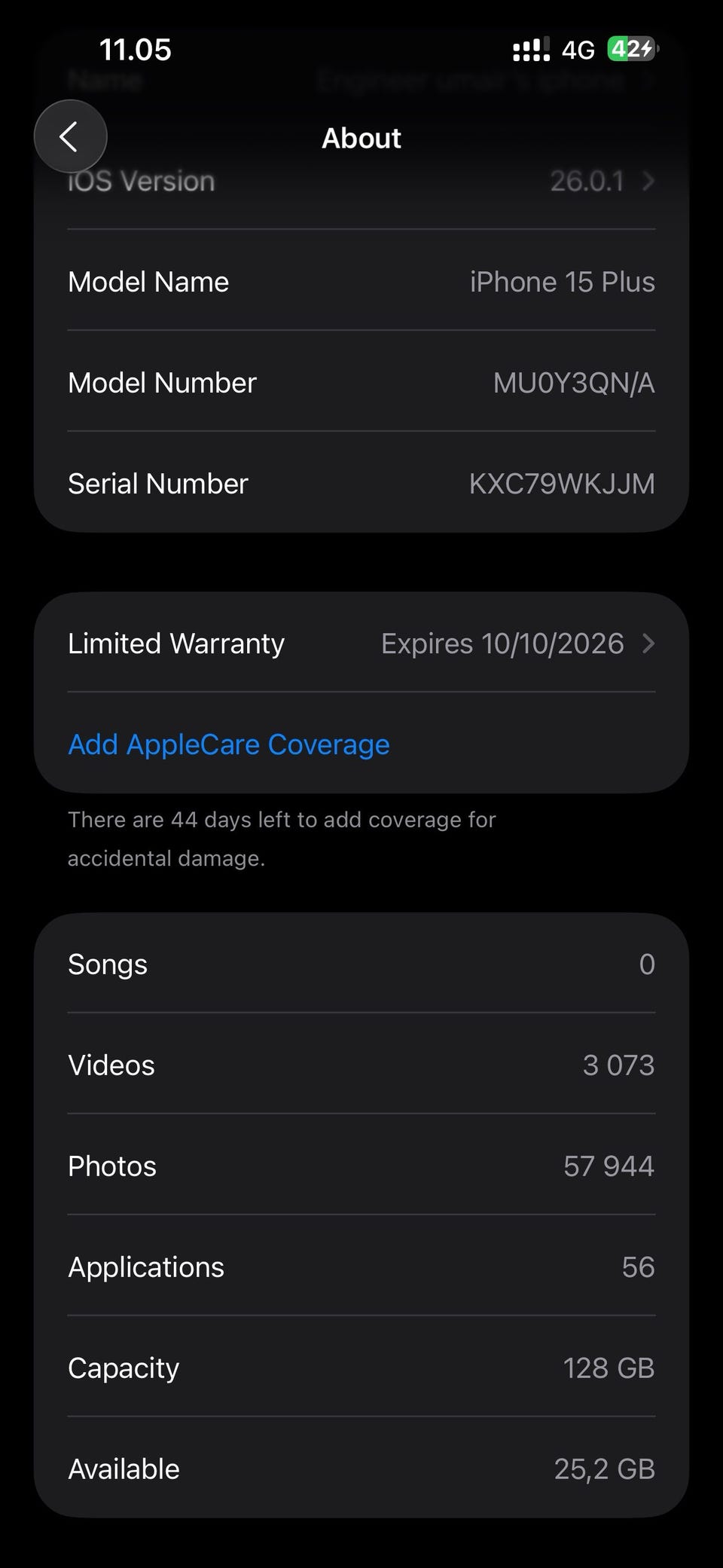This screenshot has width=723, height=1568.
Task: Tap the Model Number row
Action: 361,382
